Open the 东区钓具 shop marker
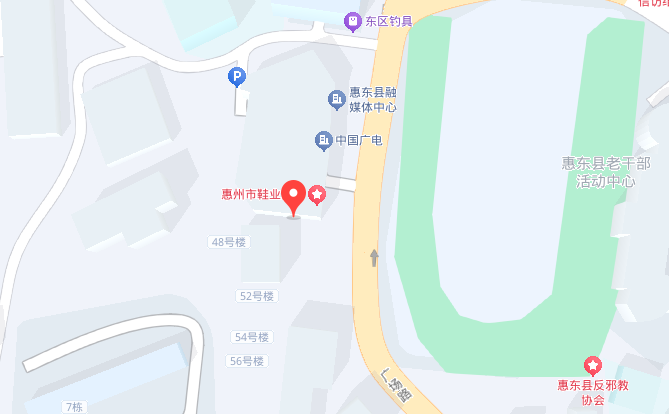This screenshot has height=414, width=669. pos(352,21)
